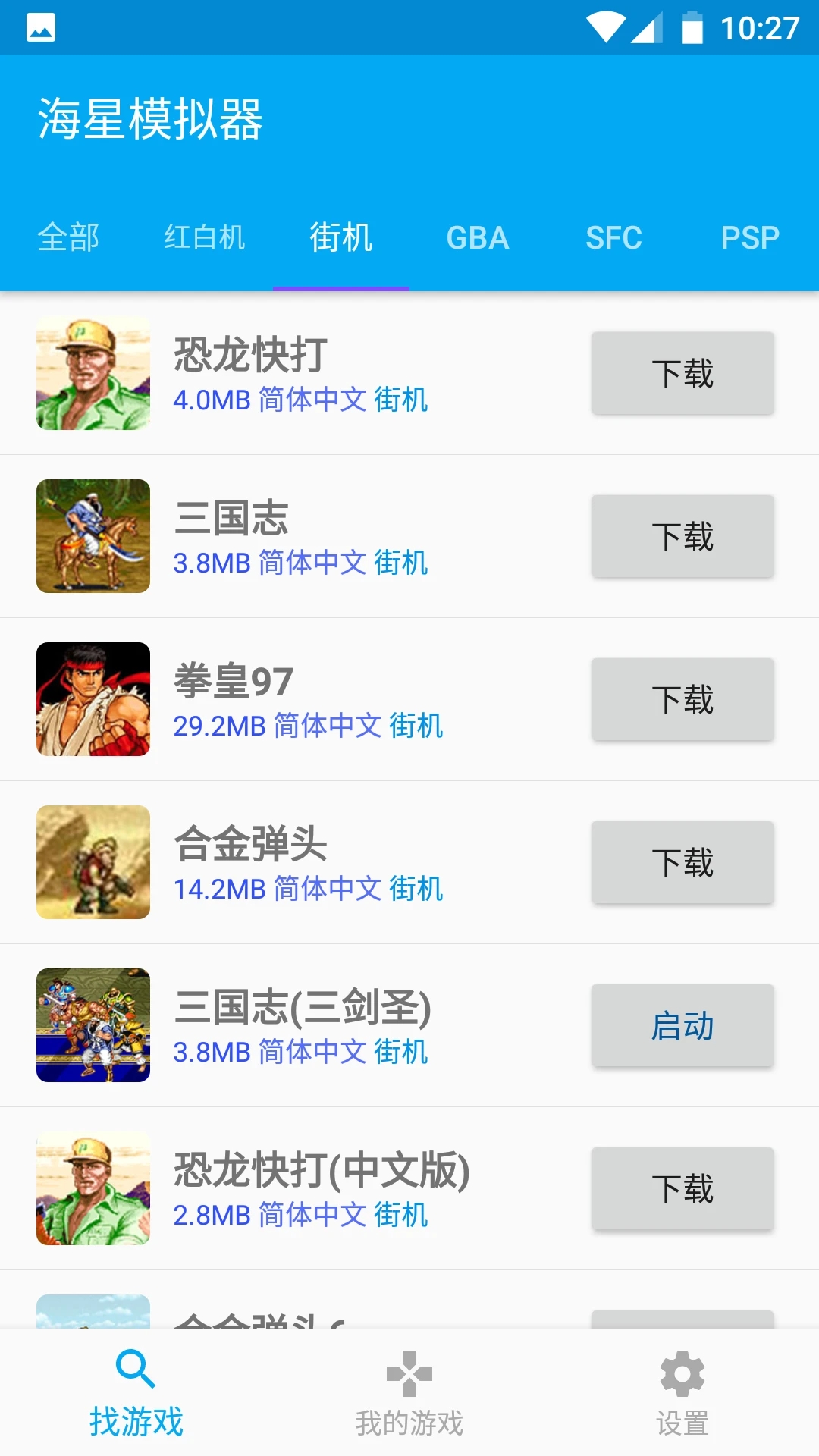Tap the 三国志(三剑圣) cover image
This screenshot has height=1456, width=819.
click(93, 1025)
